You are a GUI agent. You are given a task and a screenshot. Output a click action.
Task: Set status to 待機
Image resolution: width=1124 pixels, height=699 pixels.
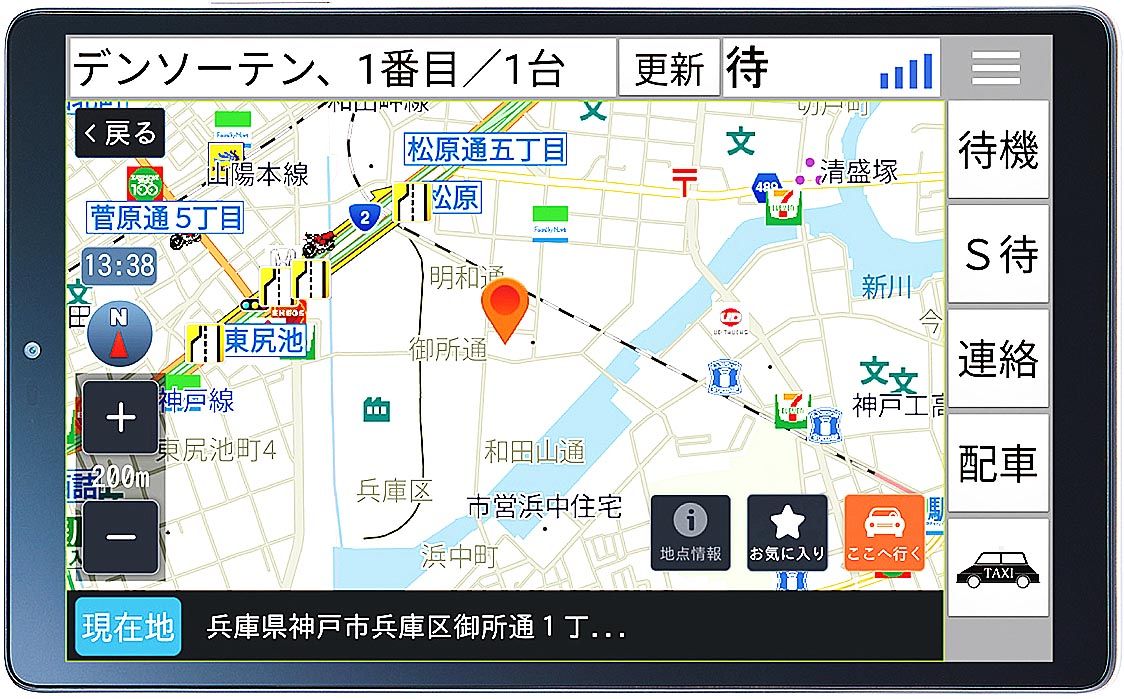click(998, 151)
